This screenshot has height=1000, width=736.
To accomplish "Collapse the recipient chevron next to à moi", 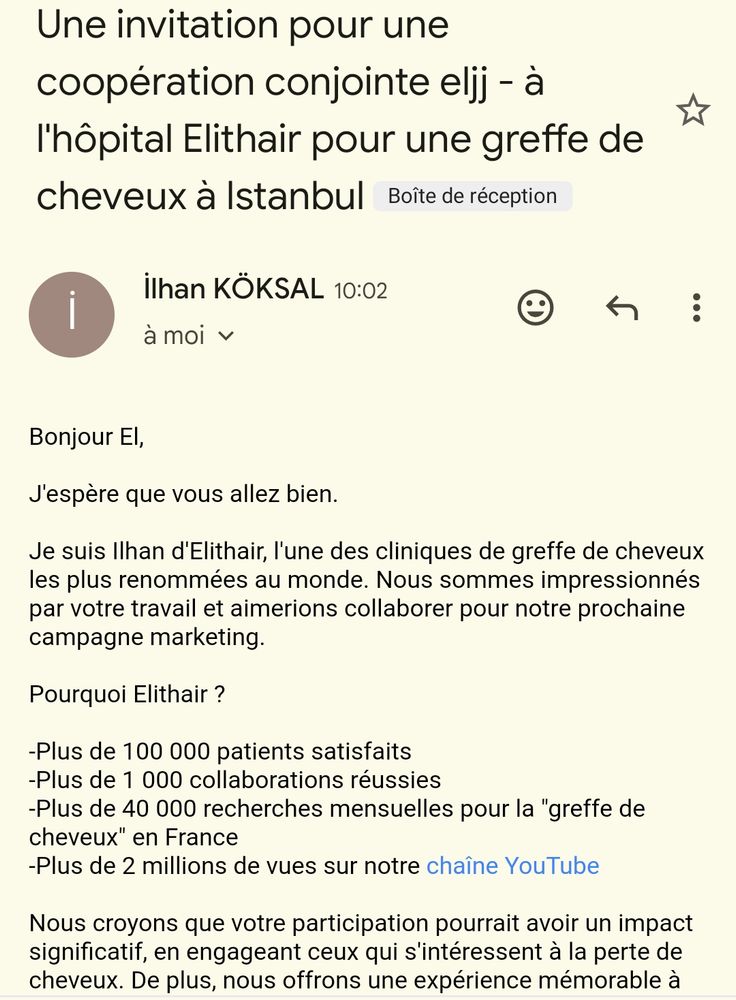I will click(226, 338).
